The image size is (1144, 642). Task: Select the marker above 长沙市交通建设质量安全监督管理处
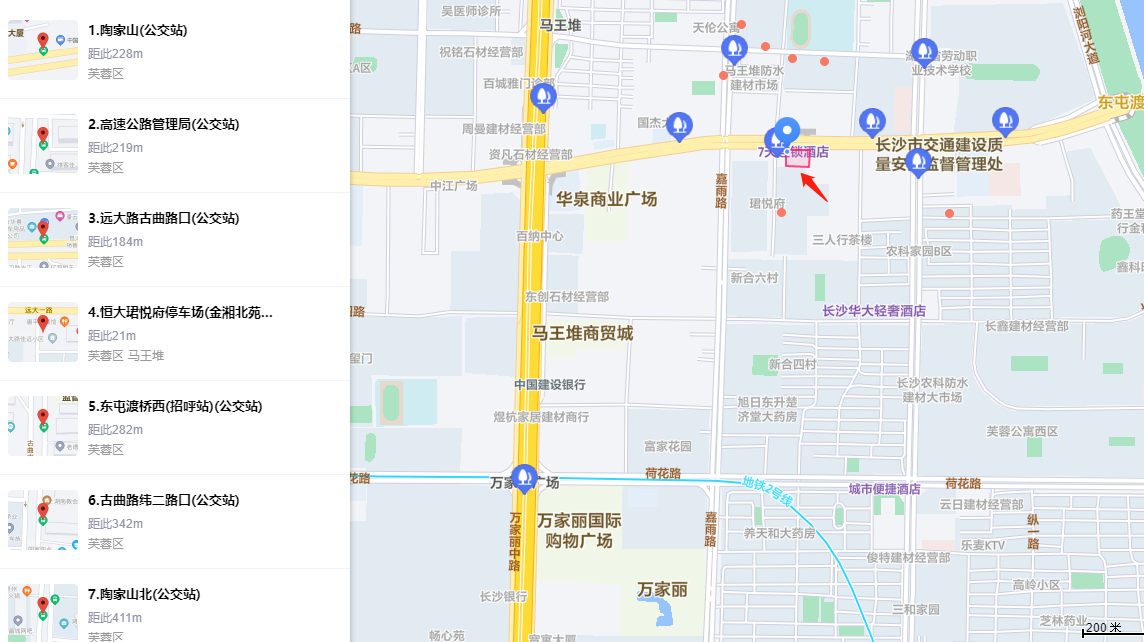(872, 121)
